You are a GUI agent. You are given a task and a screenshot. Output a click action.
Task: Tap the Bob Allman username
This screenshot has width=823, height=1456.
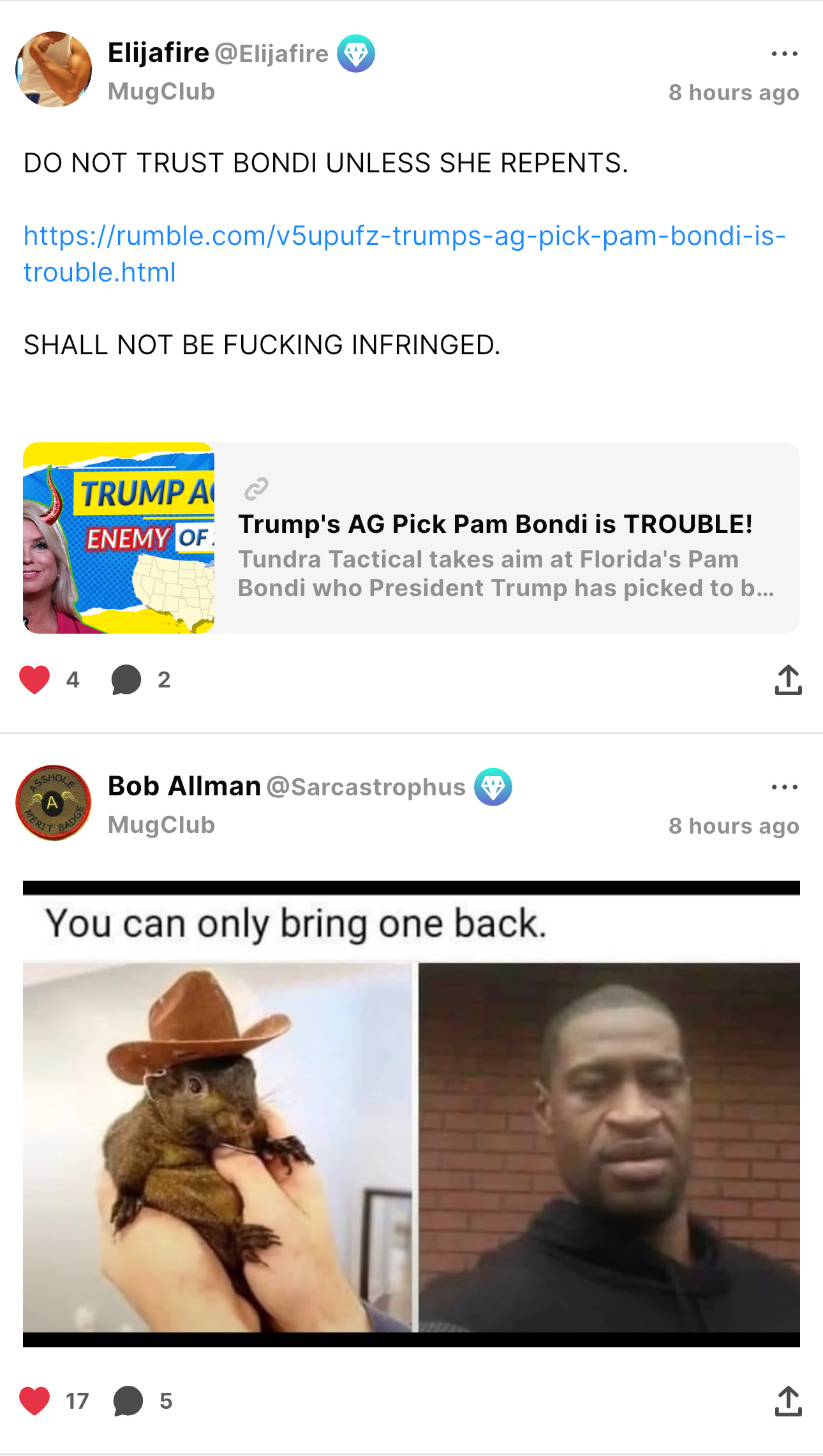point(184,786)
